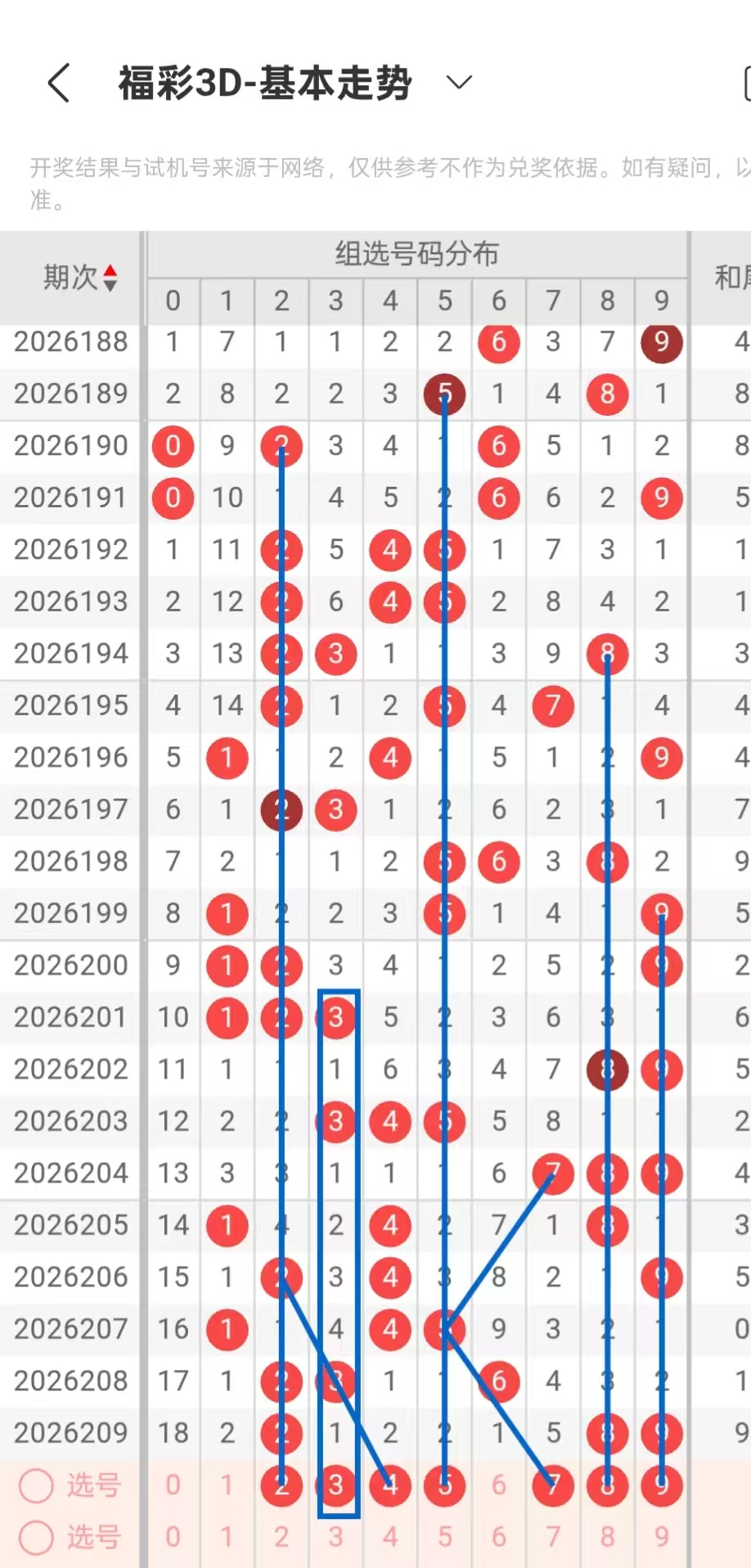Deselect the highlighted number 5 ball in 选号 row

[x=444, y=1485]
